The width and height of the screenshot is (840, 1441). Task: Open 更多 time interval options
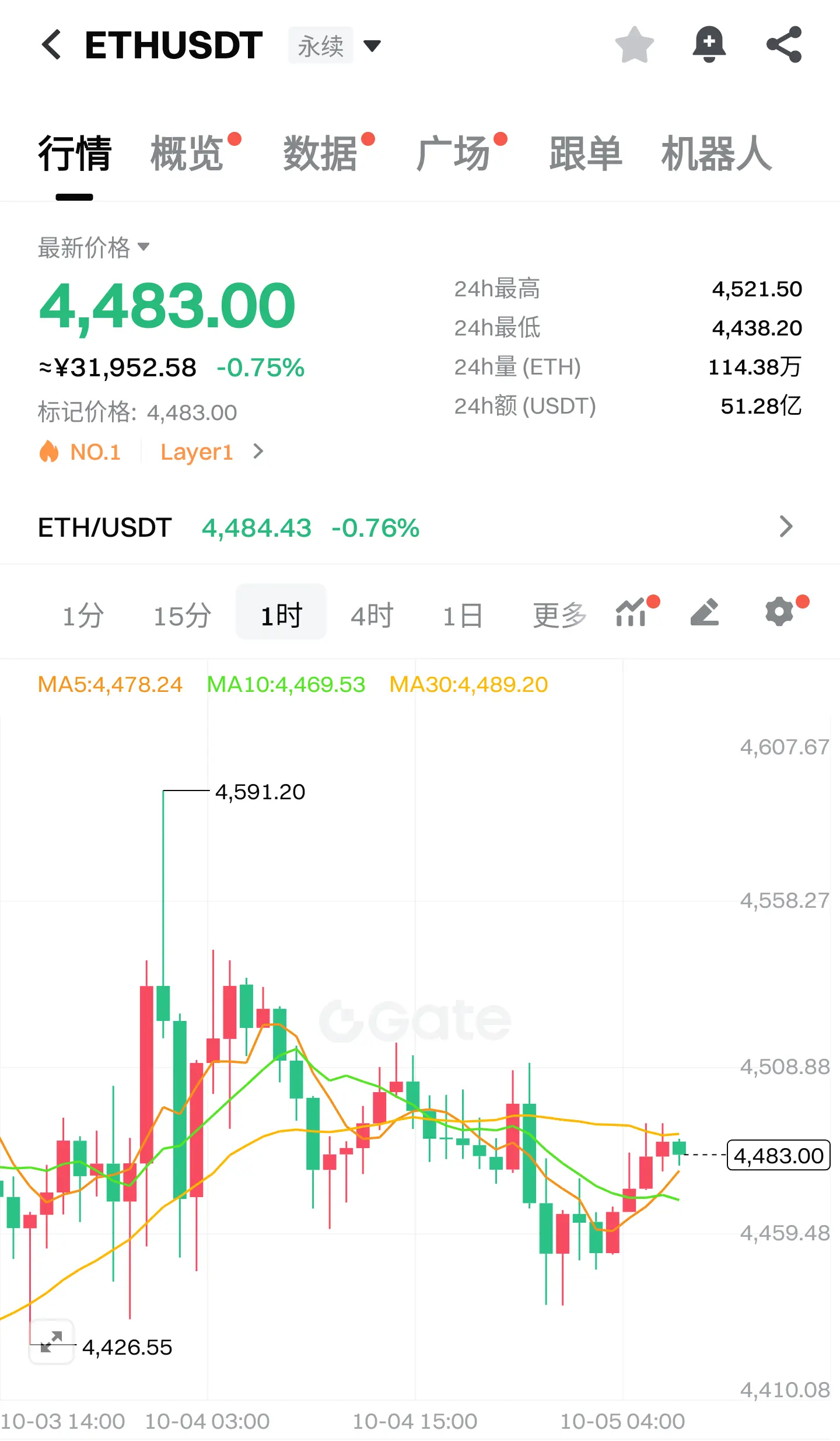coord(559,615)
